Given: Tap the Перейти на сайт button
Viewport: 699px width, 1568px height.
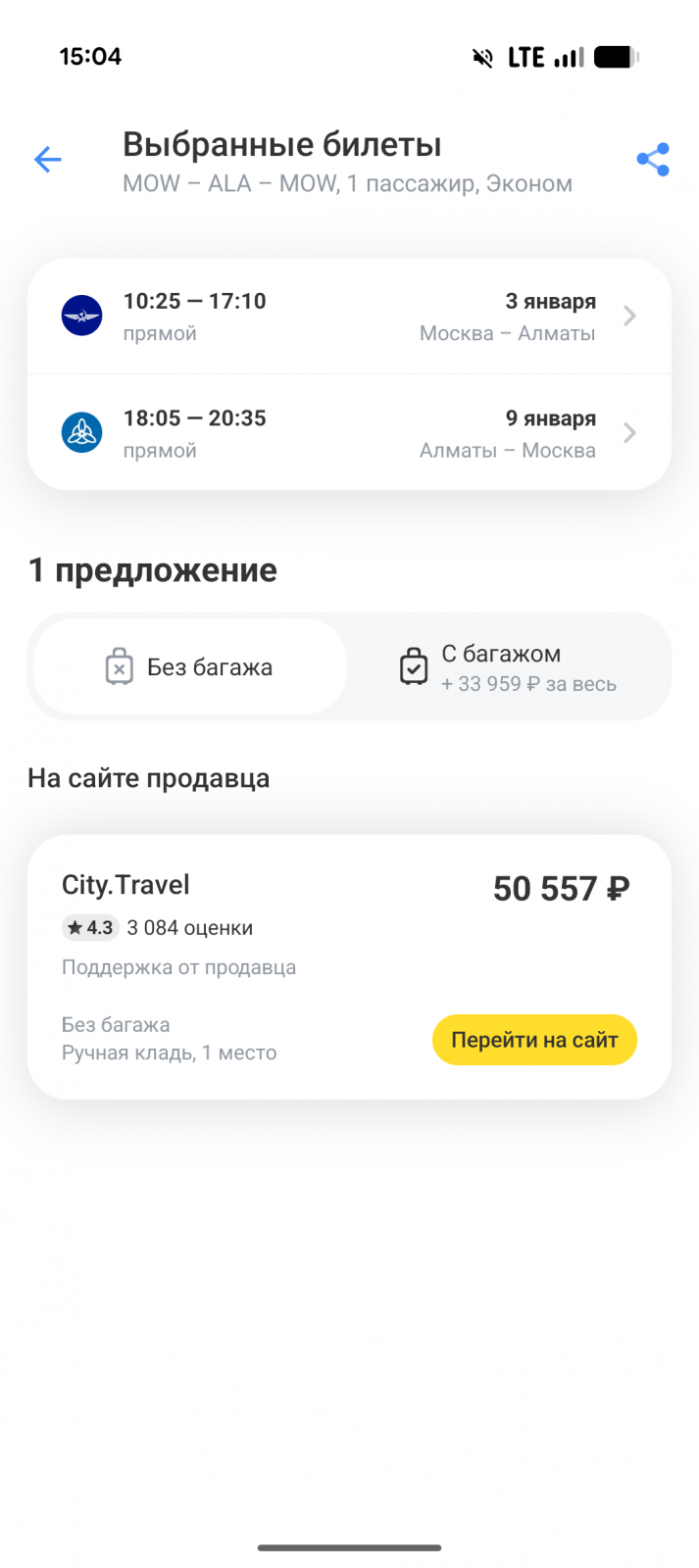Looking at the screenshot, I should (x=533, y=1040).
